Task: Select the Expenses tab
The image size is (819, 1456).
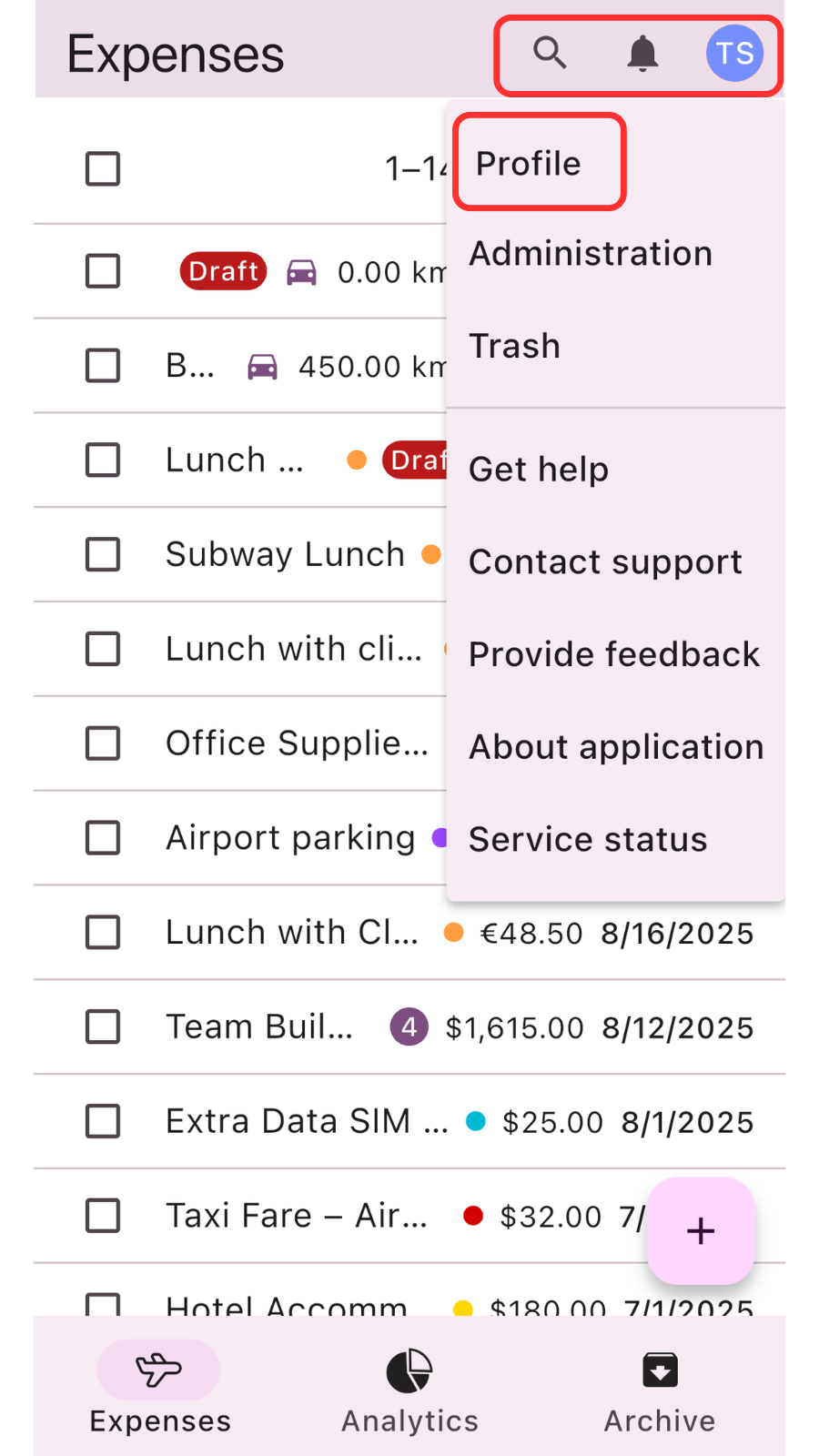Action: 159,1388
